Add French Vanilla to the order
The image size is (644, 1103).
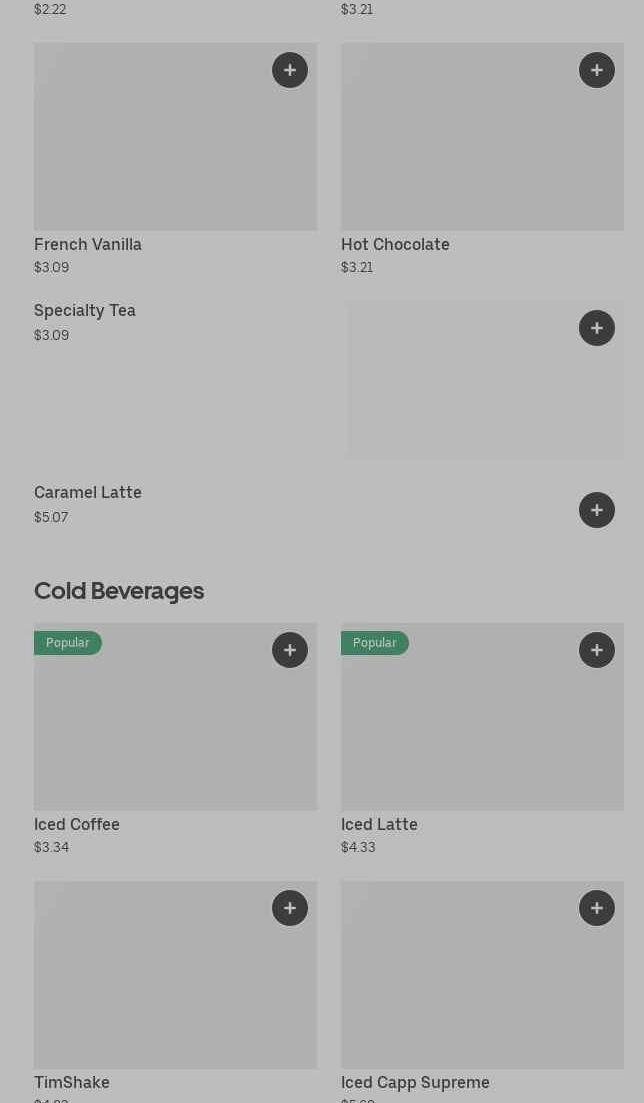290,70
